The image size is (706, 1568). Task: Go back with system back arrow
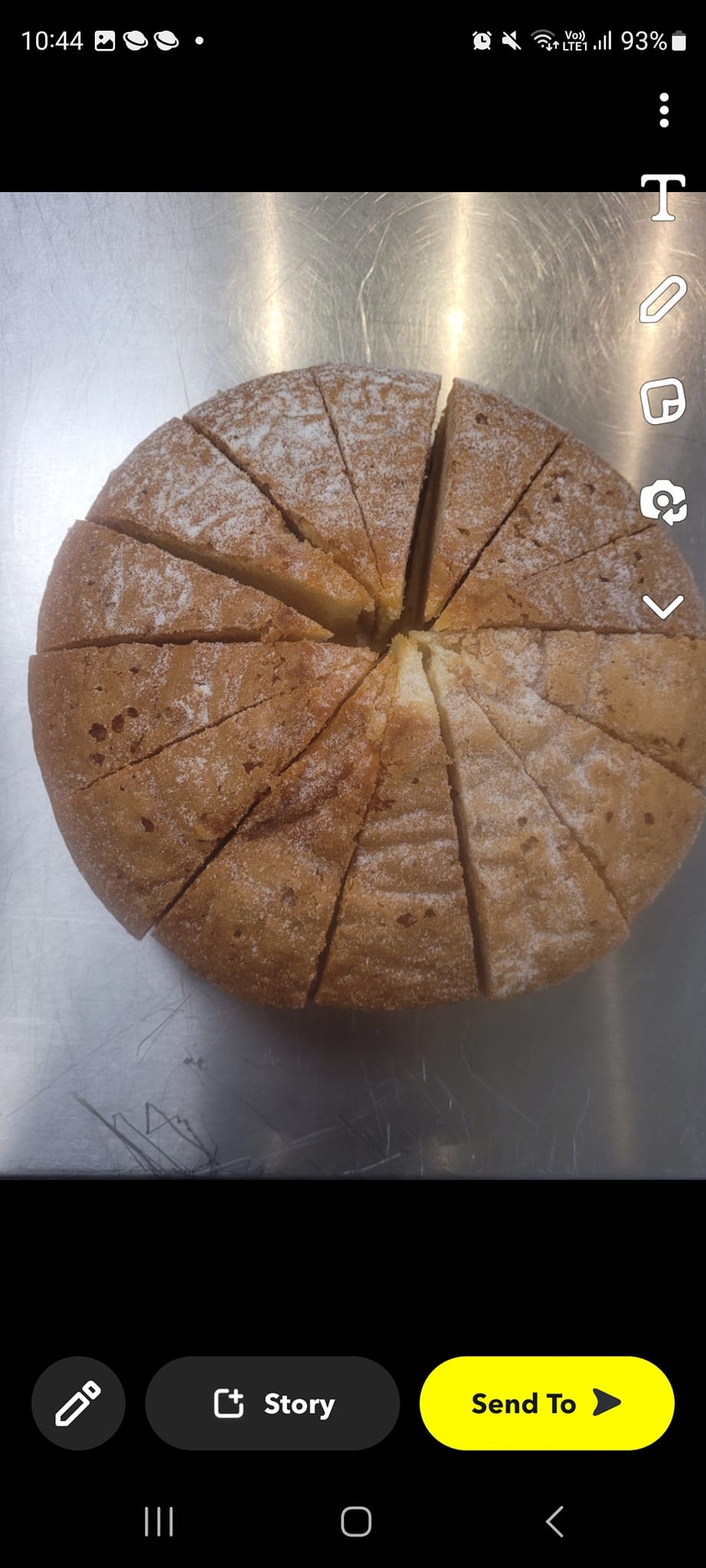[x=555, y=1521]
